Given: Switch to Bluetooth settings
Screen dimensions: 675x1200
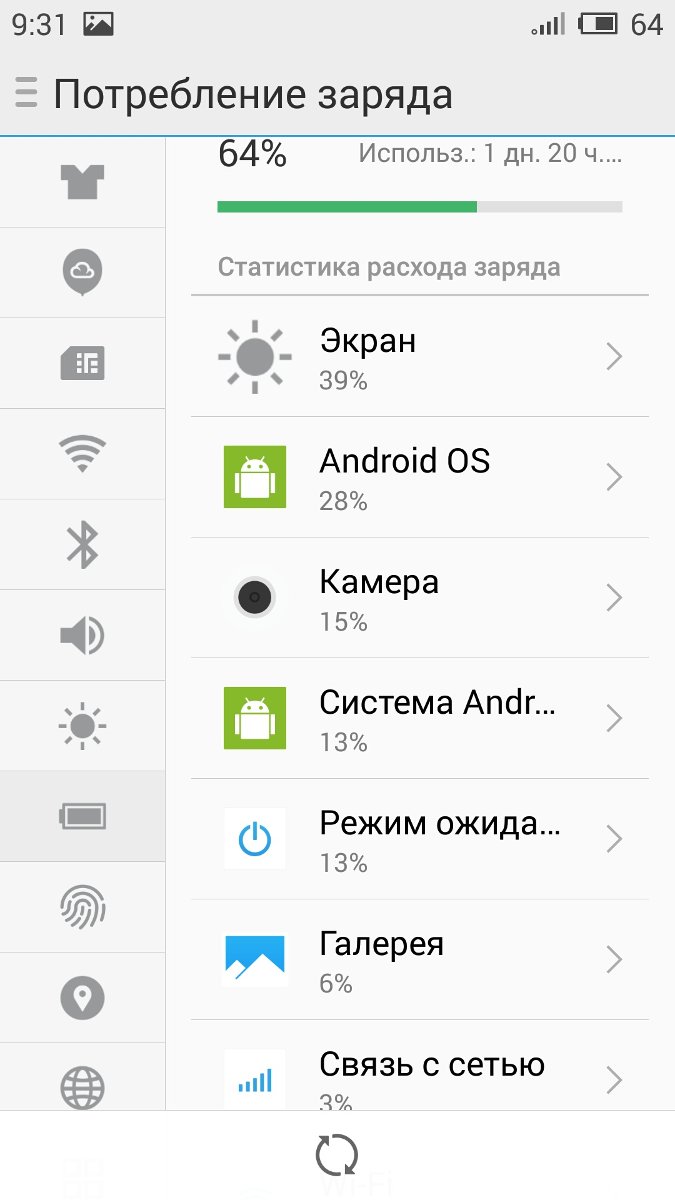Looking at the screenshot, I should coord(82,545).
